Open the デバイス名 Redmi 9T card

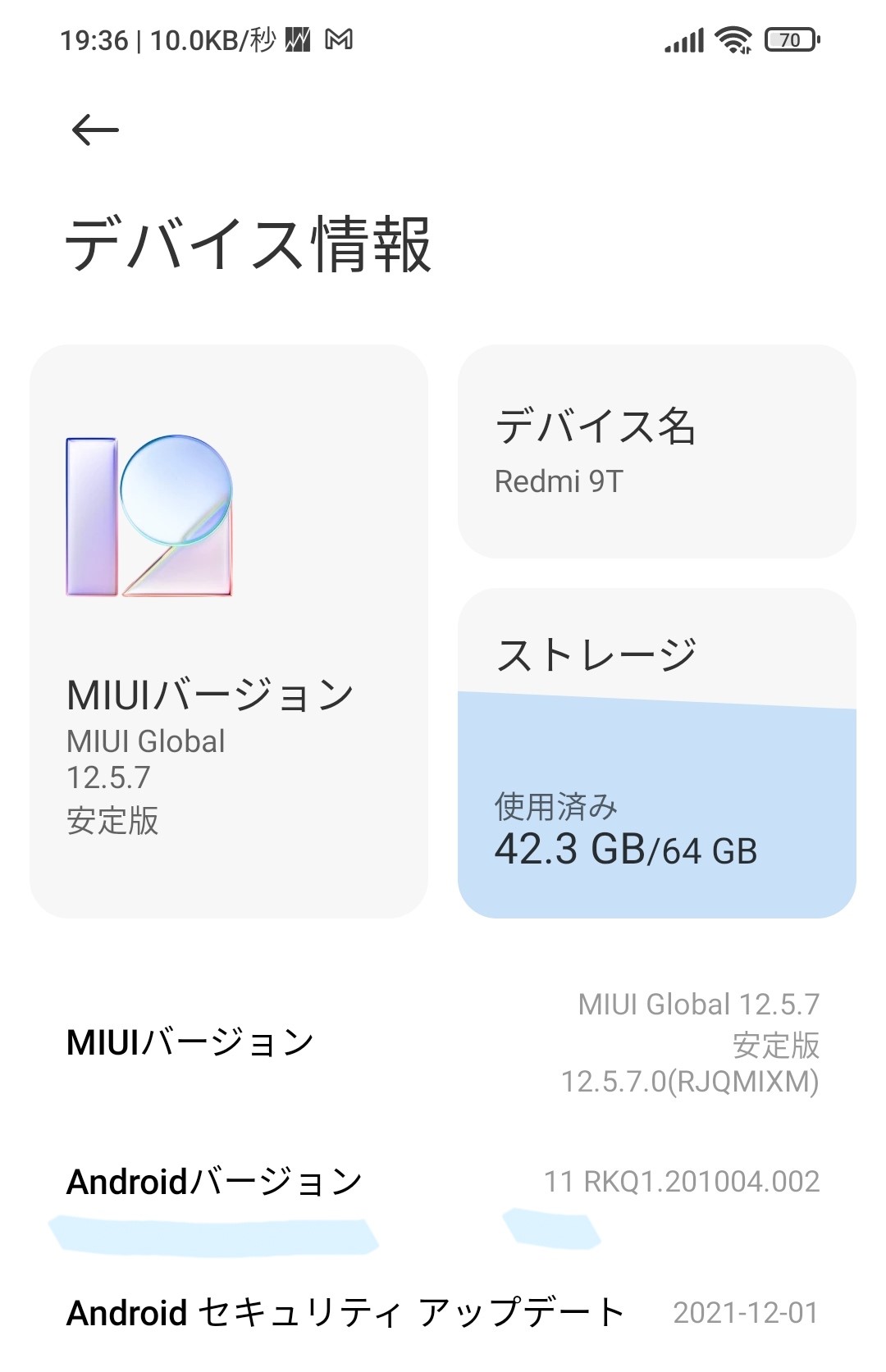(x=656, y=451)
